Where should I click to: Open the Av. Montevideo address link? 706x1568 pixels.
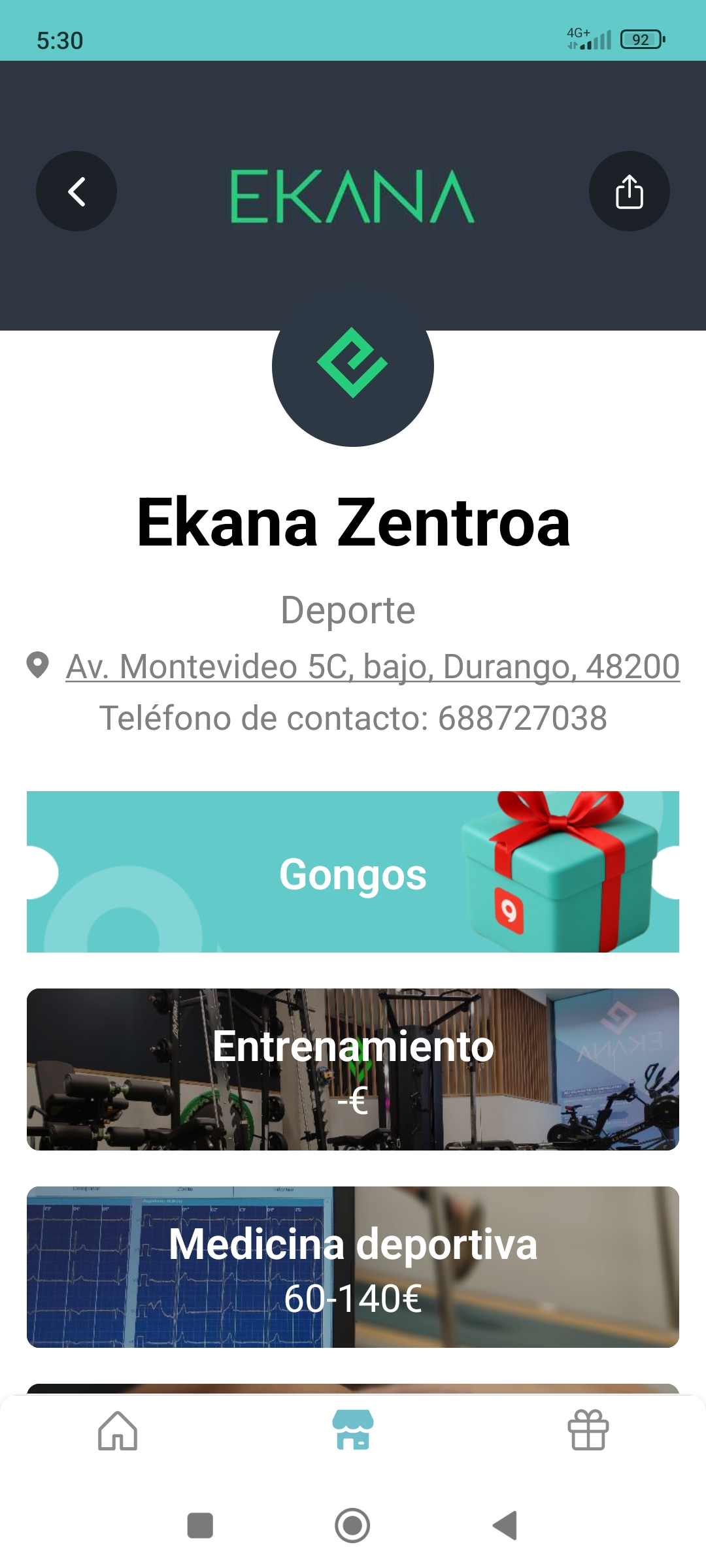point(373,667)
